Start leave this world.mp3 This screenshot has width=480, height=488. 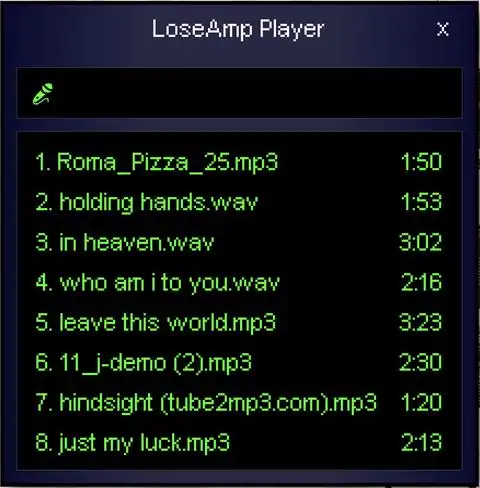(239, 323)
